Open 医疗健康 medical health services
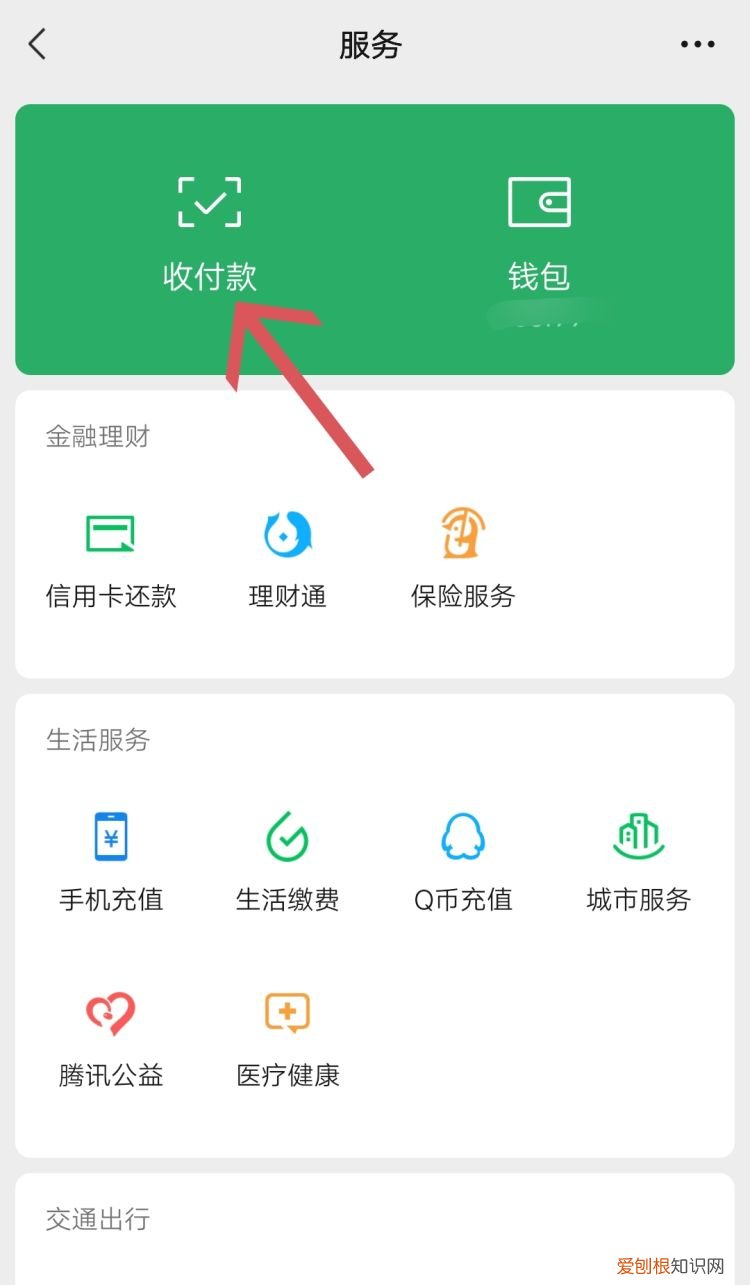750x1285 pixels. coord(287,1038)
